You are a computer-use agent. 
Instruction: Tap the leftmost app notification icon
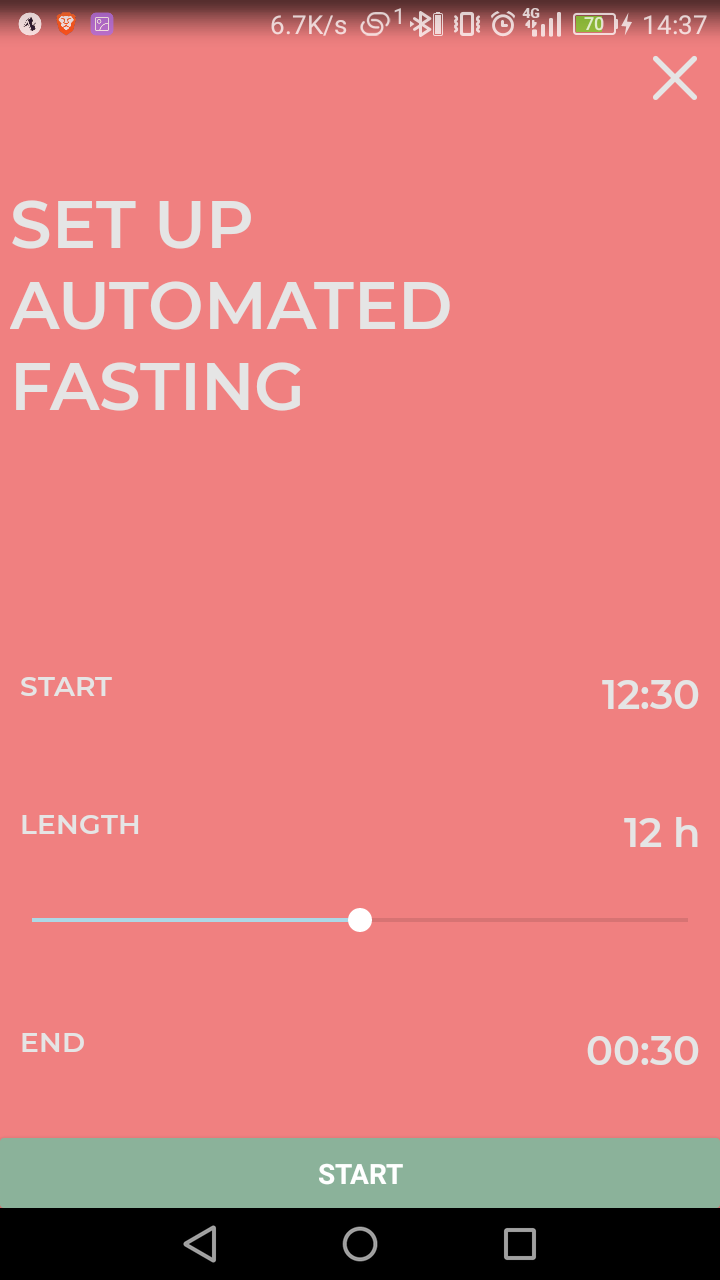(30, 23)
